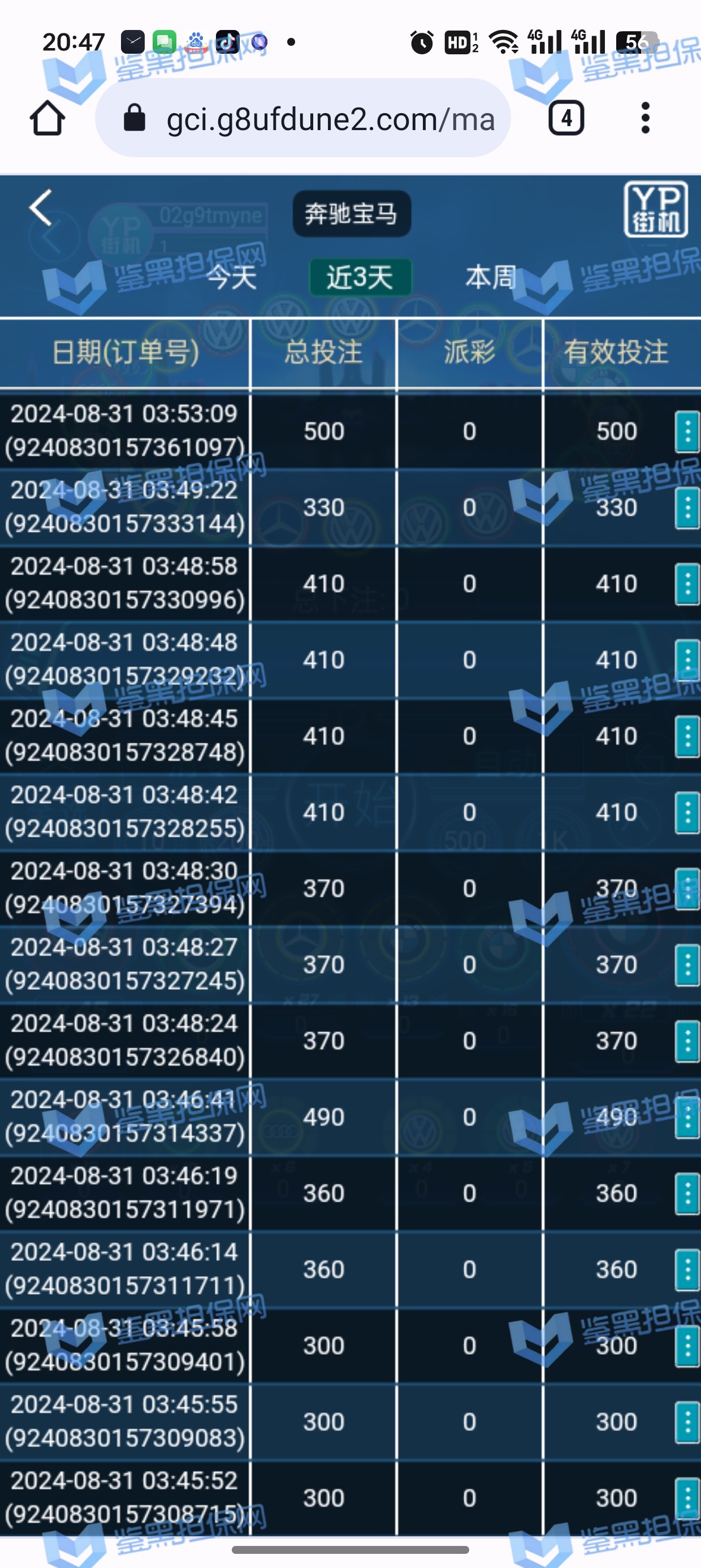Viewport: 701px width, 1568px height.
Task: View details of the 03:48:24 order
Action: coord(687,1041)
